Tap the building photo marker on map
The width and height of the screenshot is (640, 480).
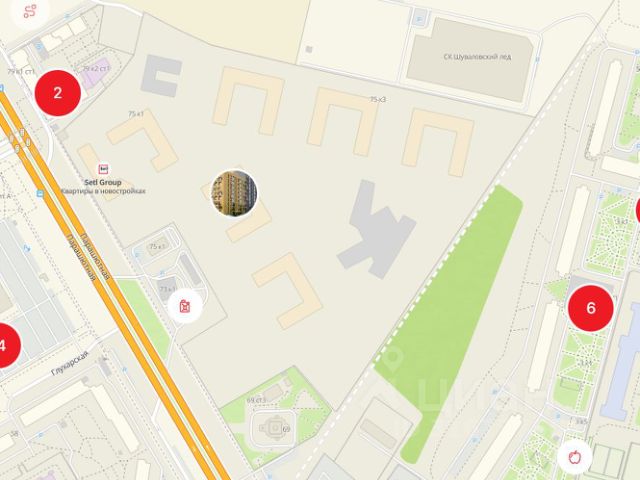click(x=234, y=193)
